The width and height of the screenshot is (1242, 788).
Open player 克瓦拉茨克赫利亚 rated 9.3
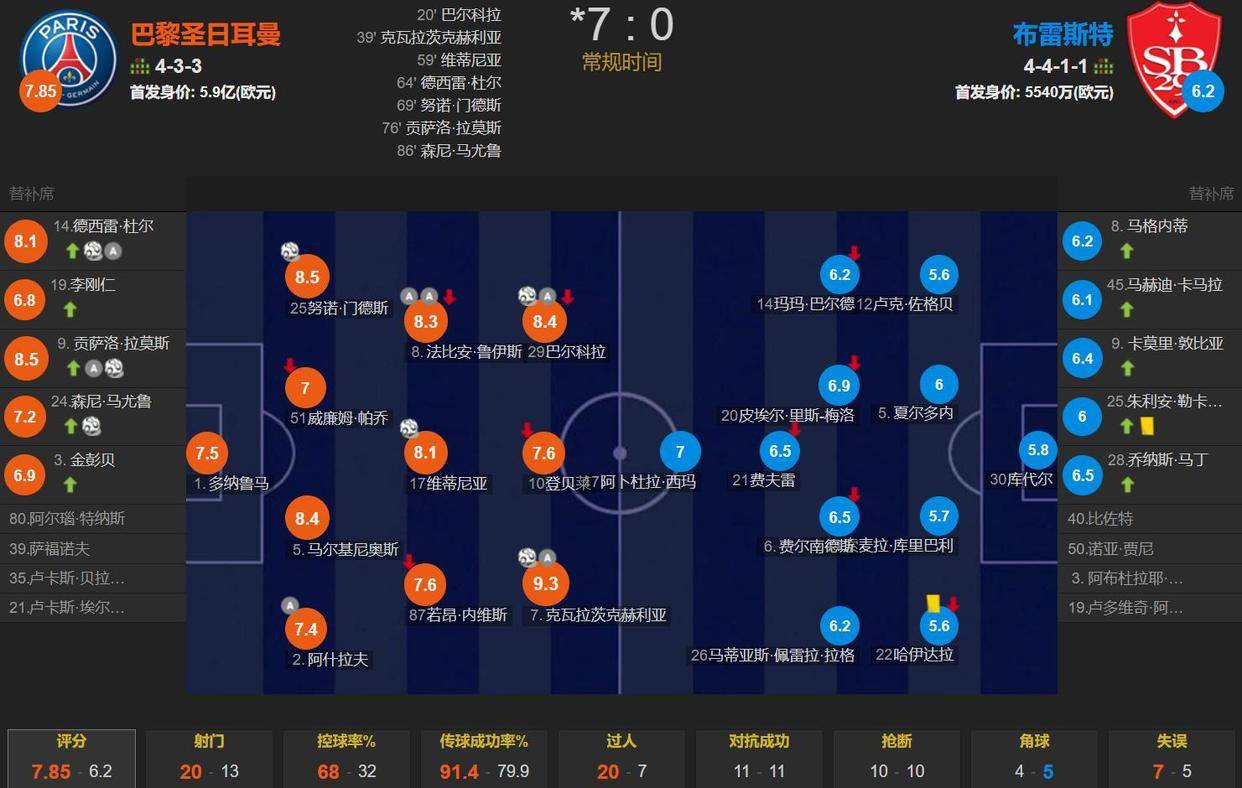coord(545,584)
